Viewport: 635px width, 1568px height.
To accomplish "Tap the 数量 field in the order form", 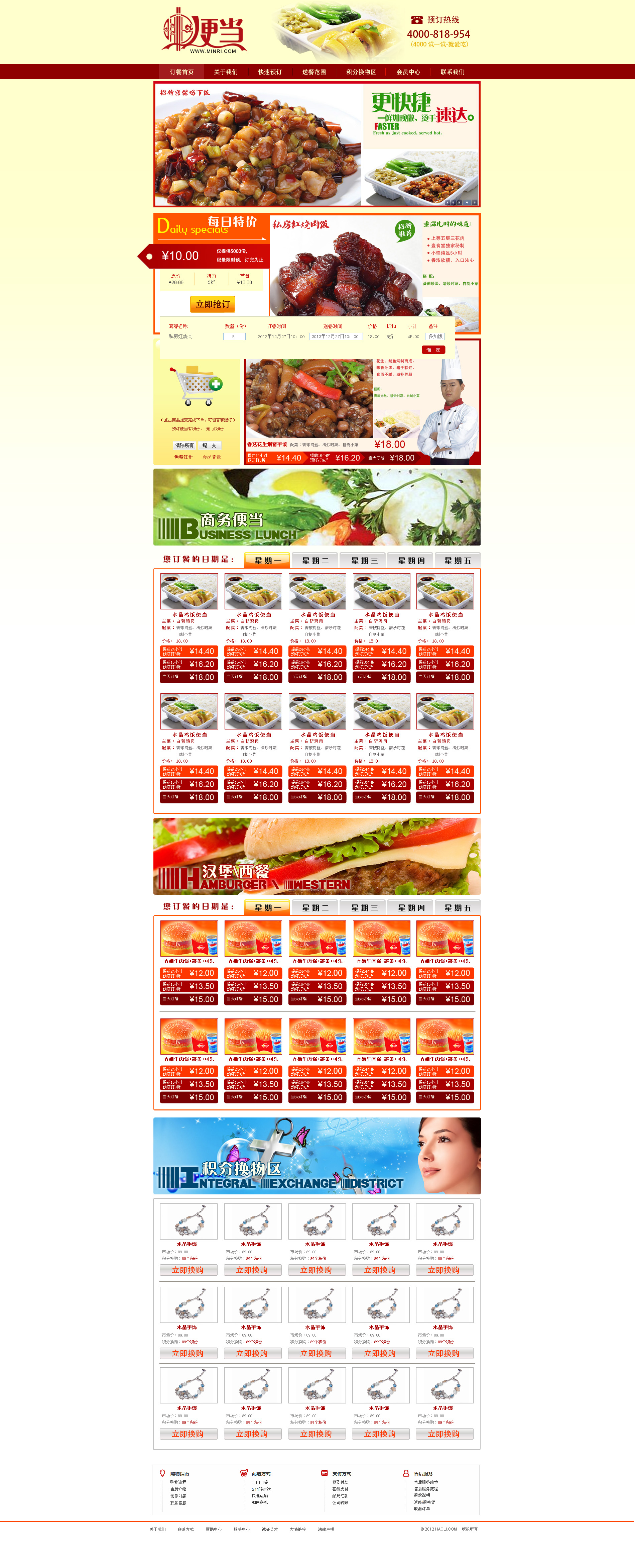I will [234, 336].
